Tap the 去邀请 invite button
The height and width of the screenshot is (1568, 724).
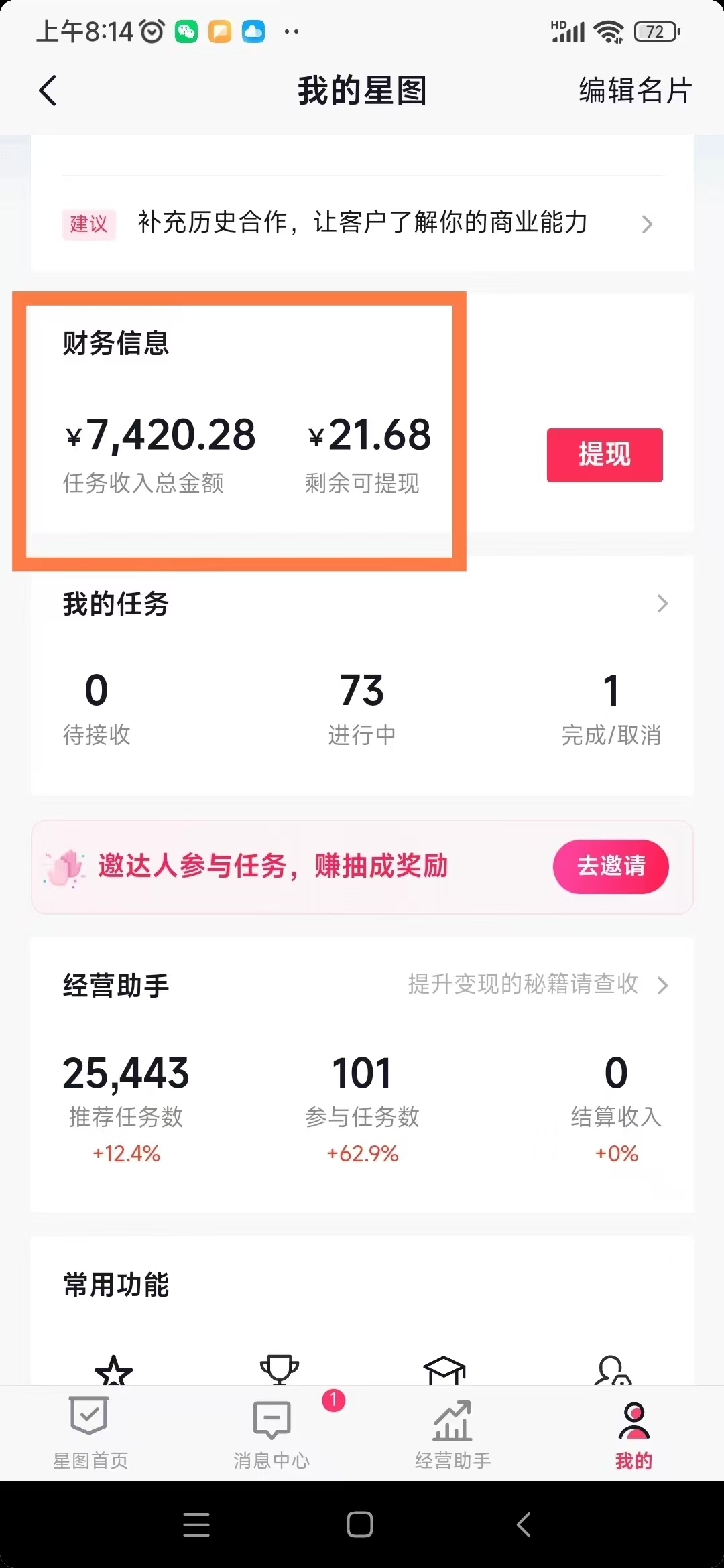pyautogui.click(x=610, y=866)
